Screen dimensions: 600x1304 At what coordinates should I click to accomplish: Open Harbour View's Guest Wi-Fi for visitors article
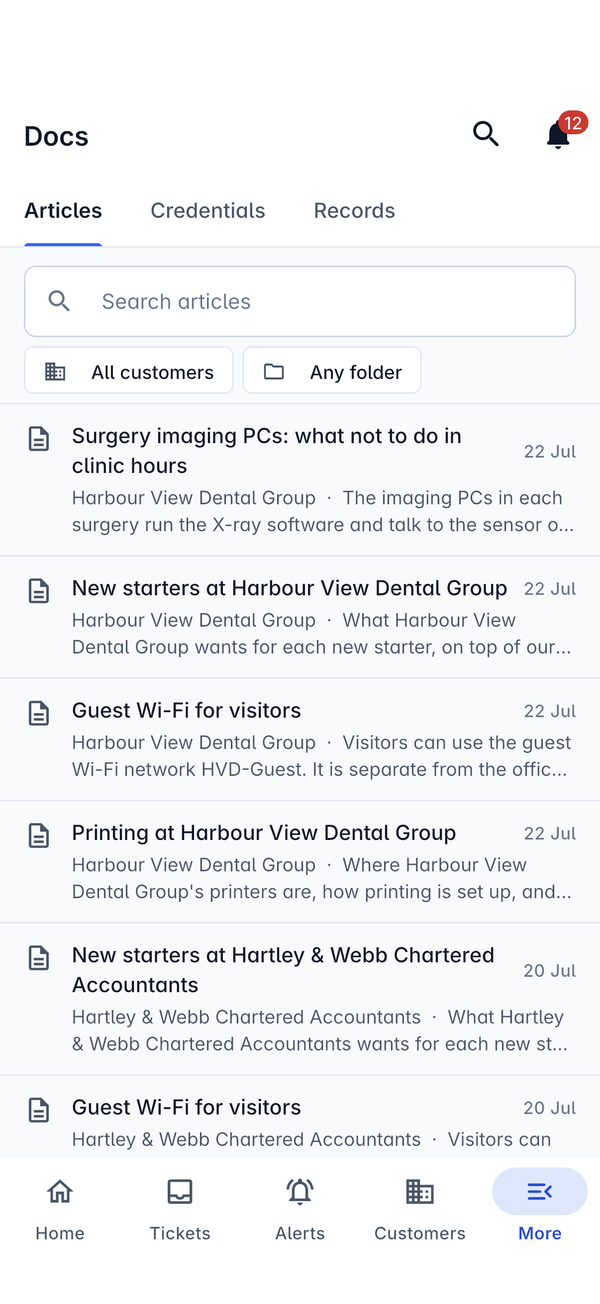(300, 740)
